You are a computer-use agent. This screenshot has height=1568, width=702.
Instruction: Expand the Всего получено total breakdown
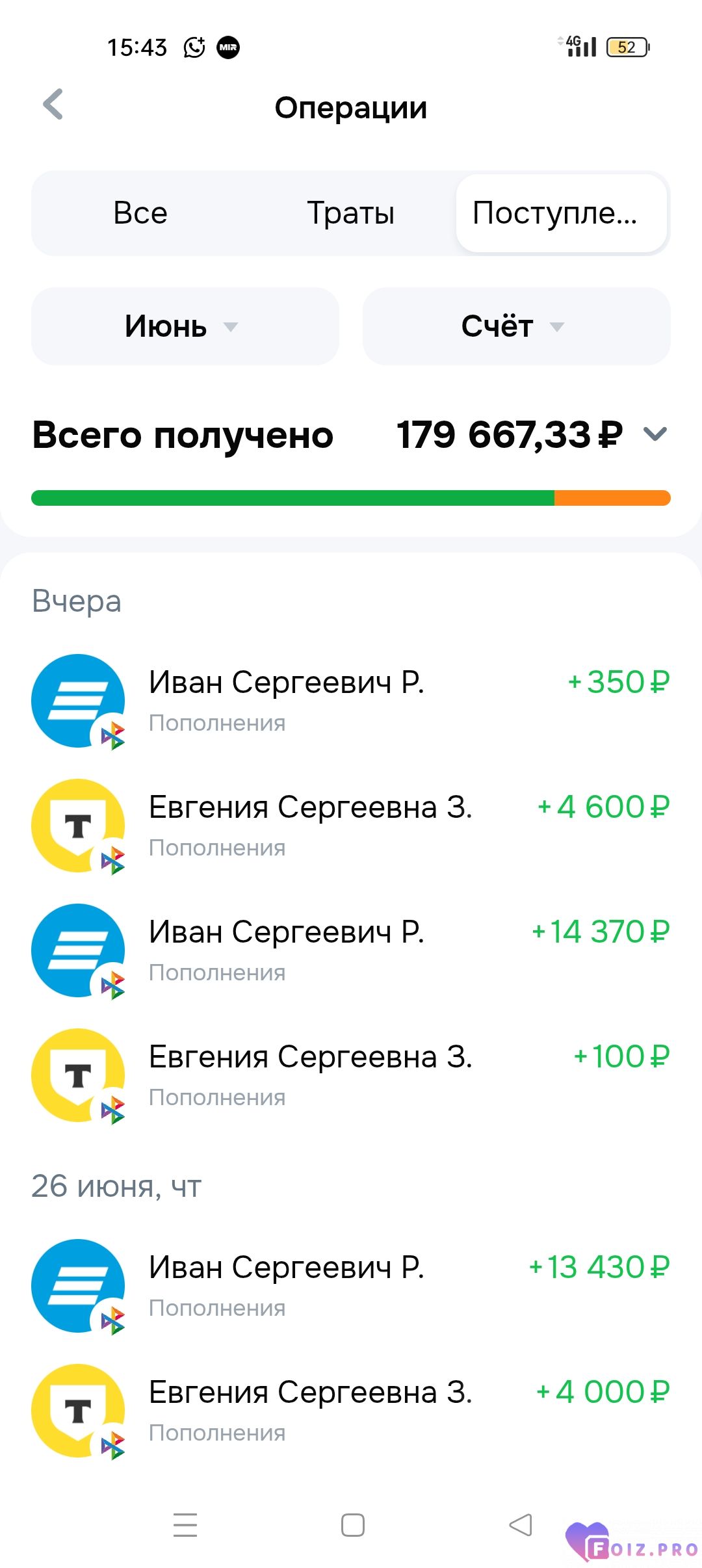[x=655, y=434]
